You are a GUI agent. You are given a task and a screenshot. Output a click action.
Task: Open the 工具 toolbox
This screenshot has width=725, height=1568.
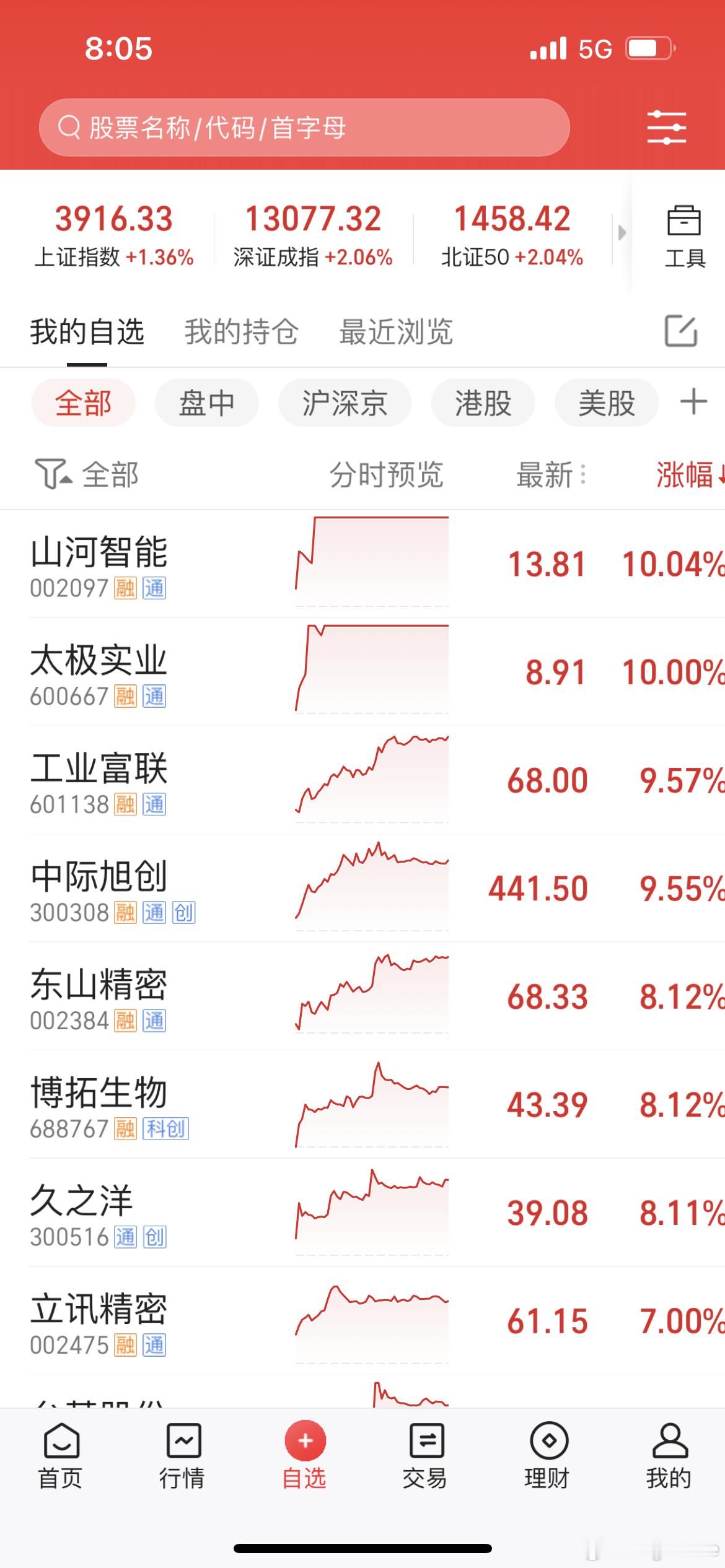pos(684,237)
